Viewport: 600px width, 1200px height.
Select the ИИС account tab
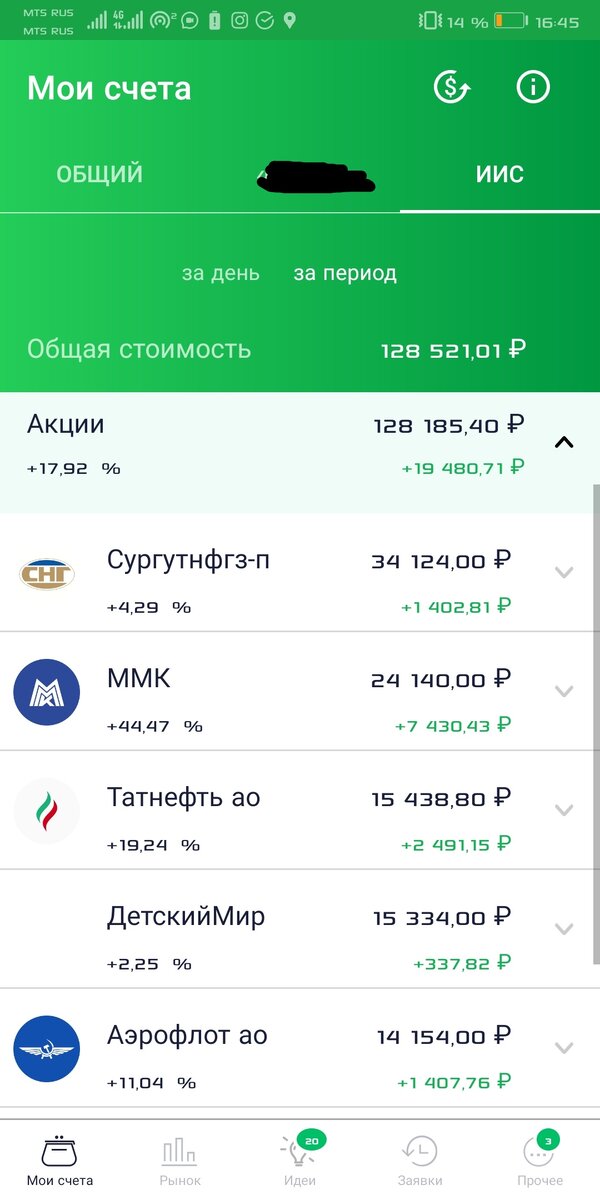(x=499, y=174)
